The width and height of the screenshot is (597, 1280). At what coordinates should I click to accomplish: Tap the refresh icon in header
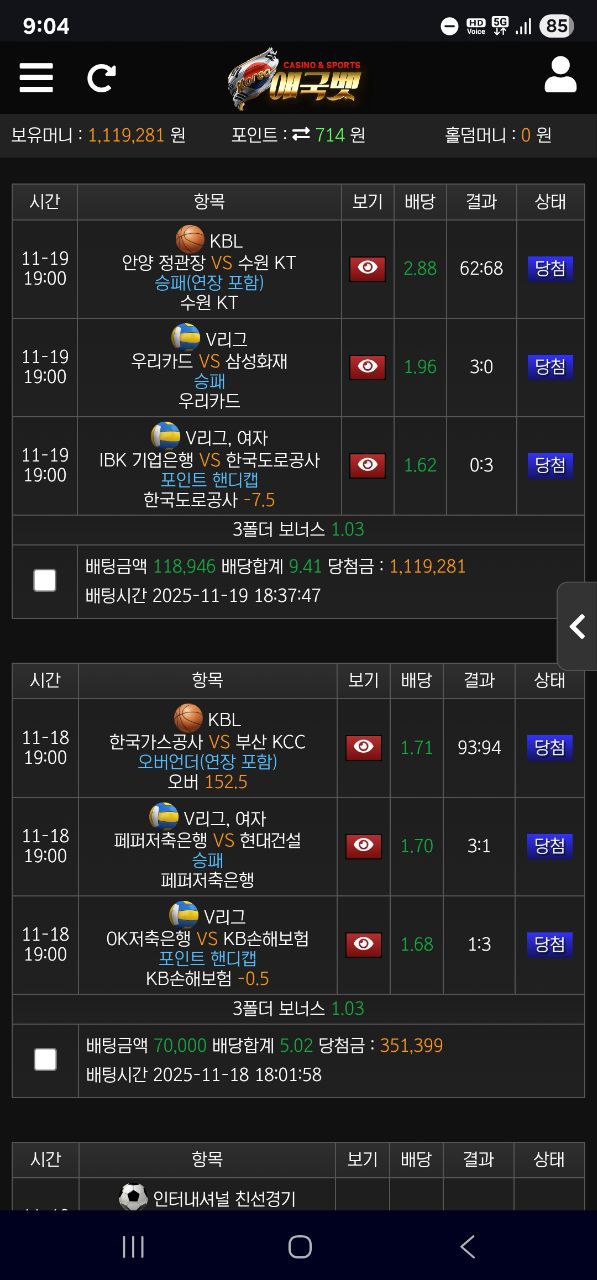coord(101,77)
